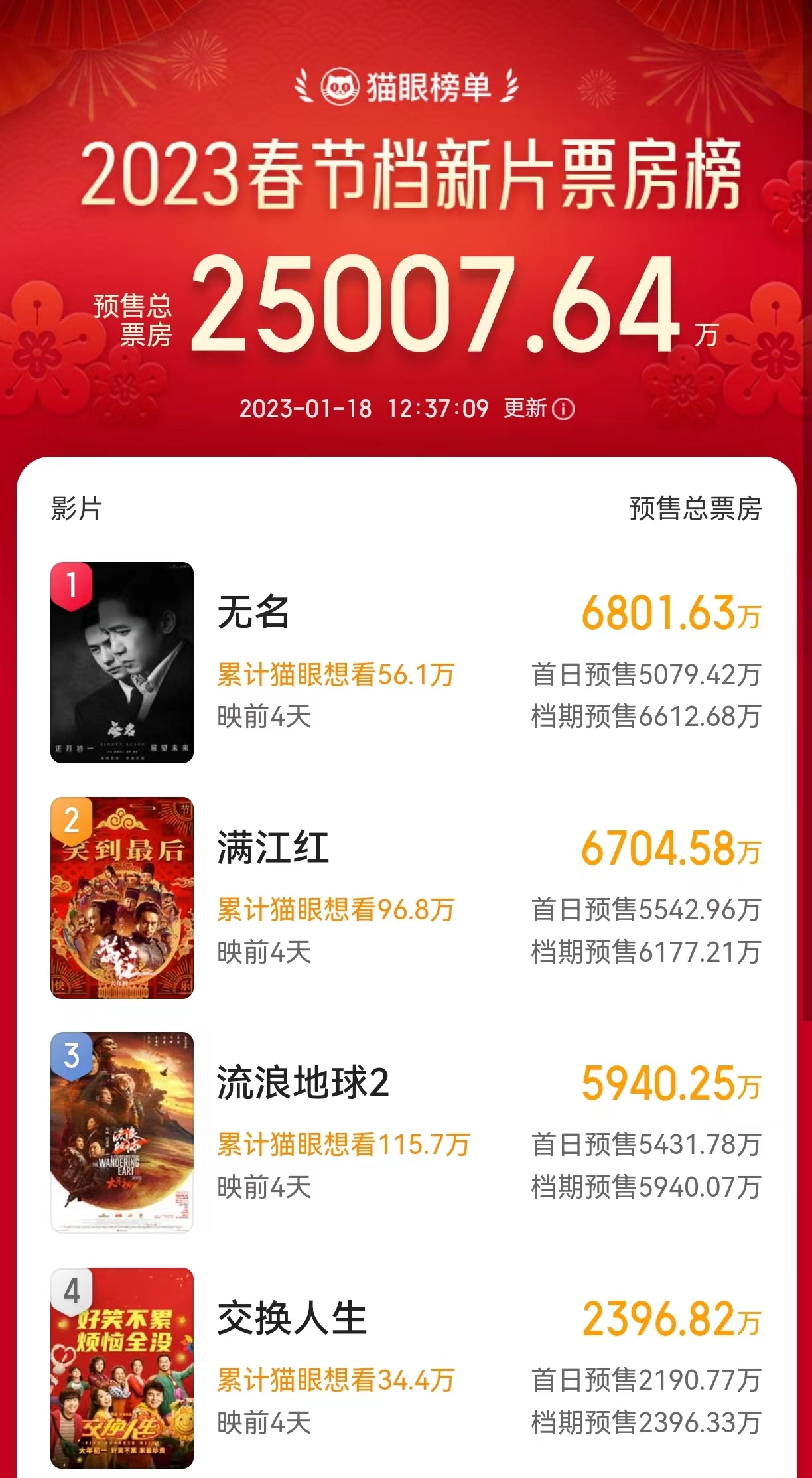Open the 满江红 movie entry
812x1478 pixels.
click(273, 848)
